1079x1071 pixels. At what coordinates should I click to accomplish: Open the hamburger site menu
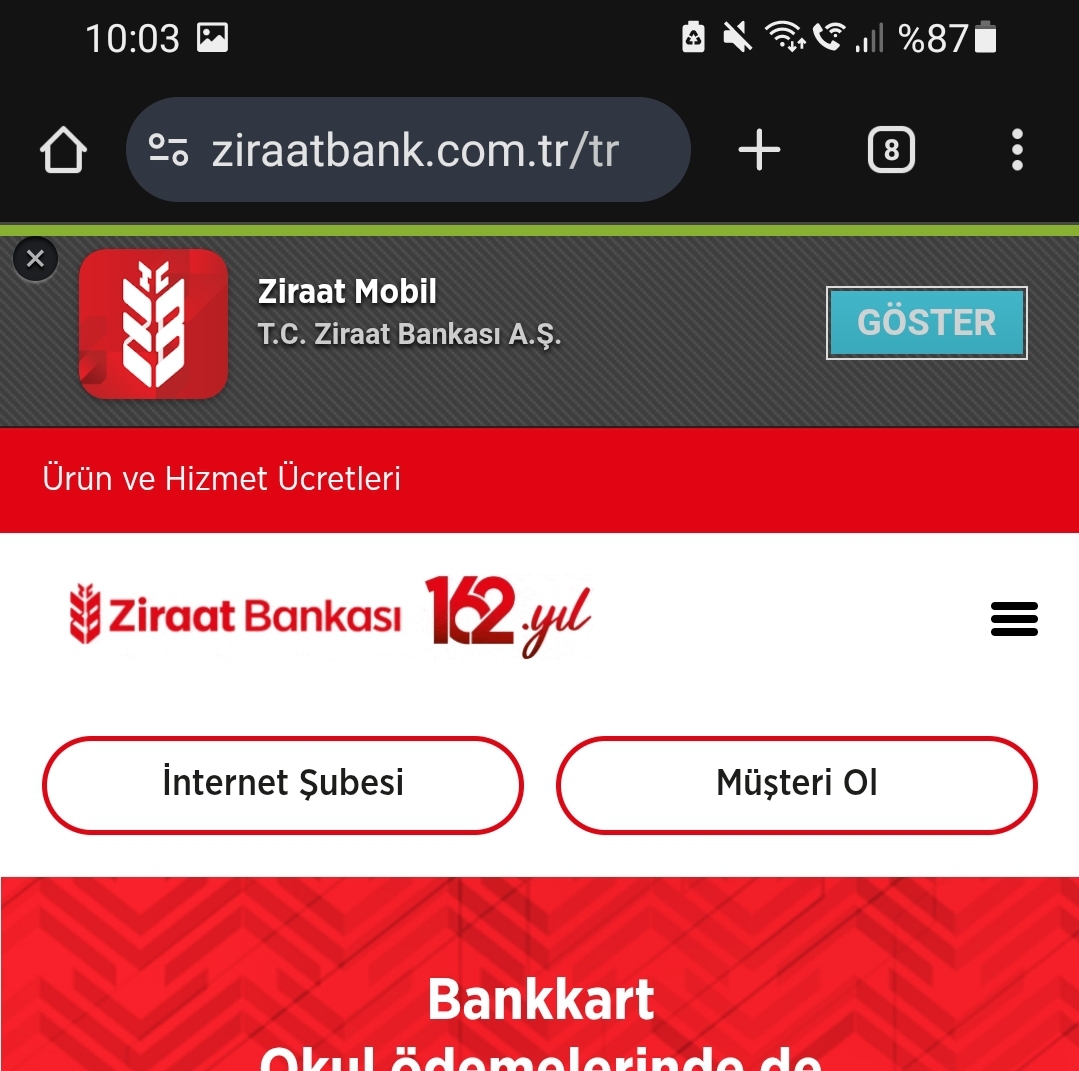click(1013, 619)
